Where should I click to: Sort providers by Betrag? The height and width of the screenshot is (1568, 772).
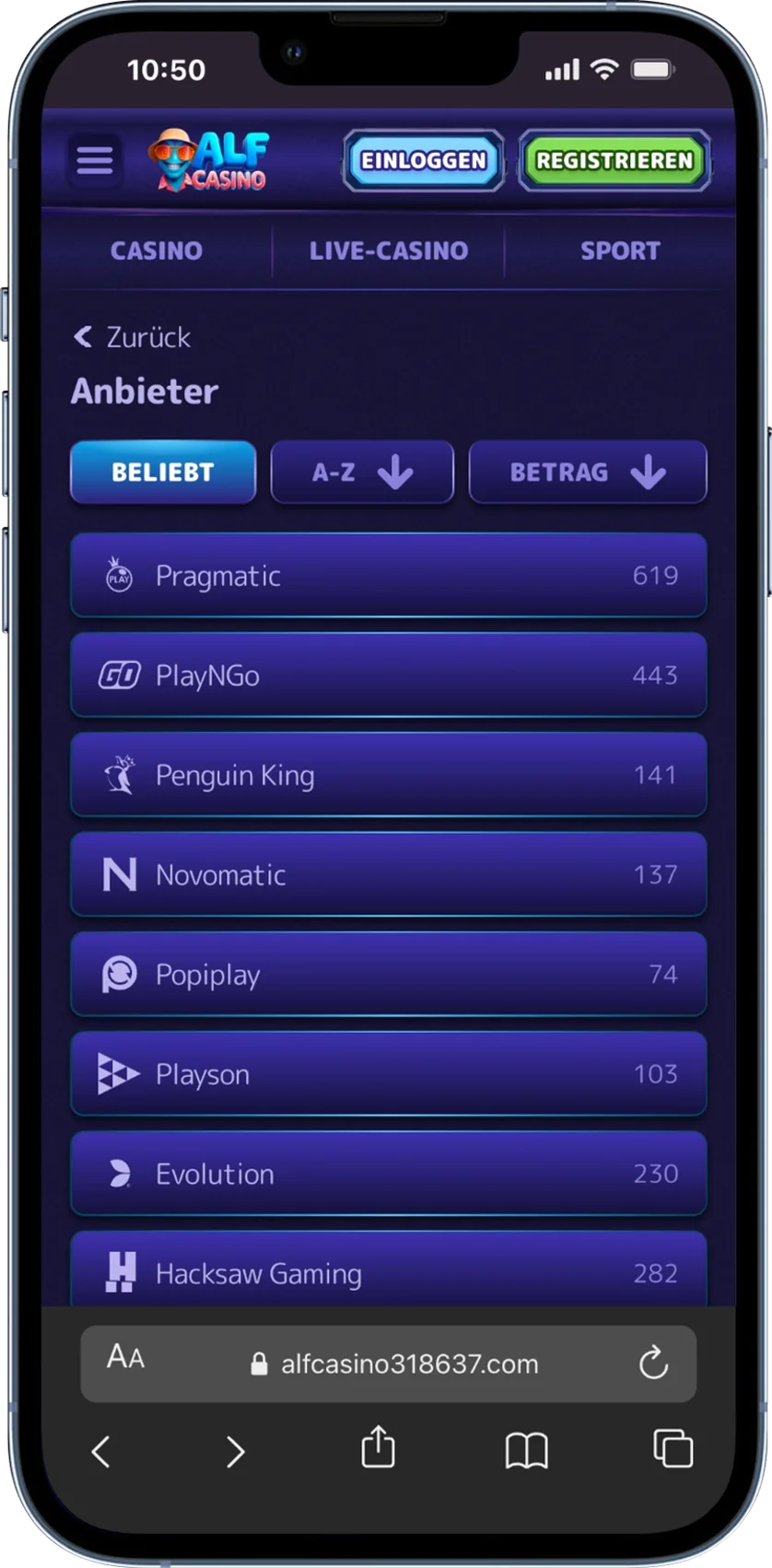(587, 472)
